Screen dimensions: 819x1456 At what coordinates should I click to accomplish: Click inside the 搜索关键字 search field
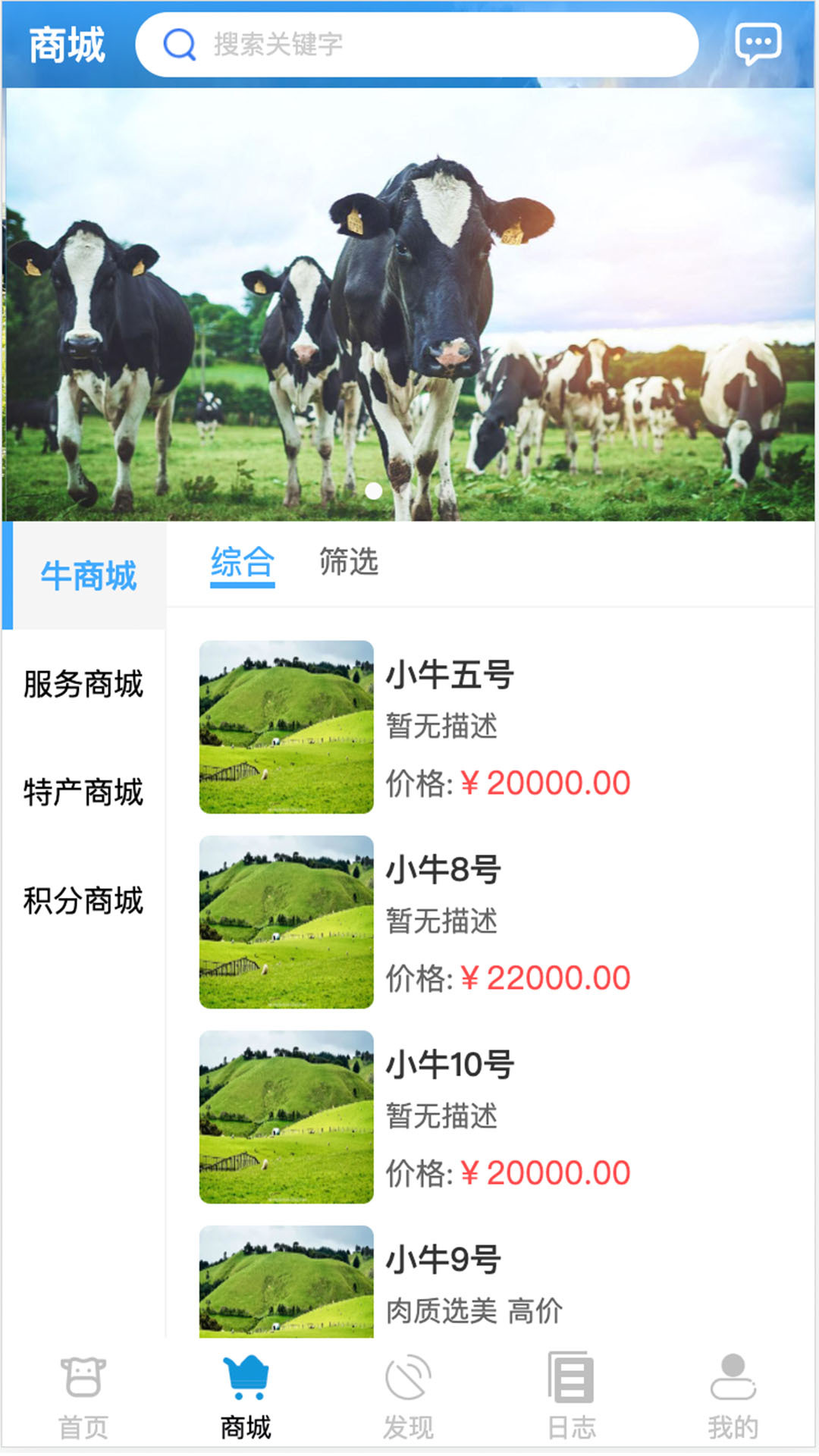[425, 44]
